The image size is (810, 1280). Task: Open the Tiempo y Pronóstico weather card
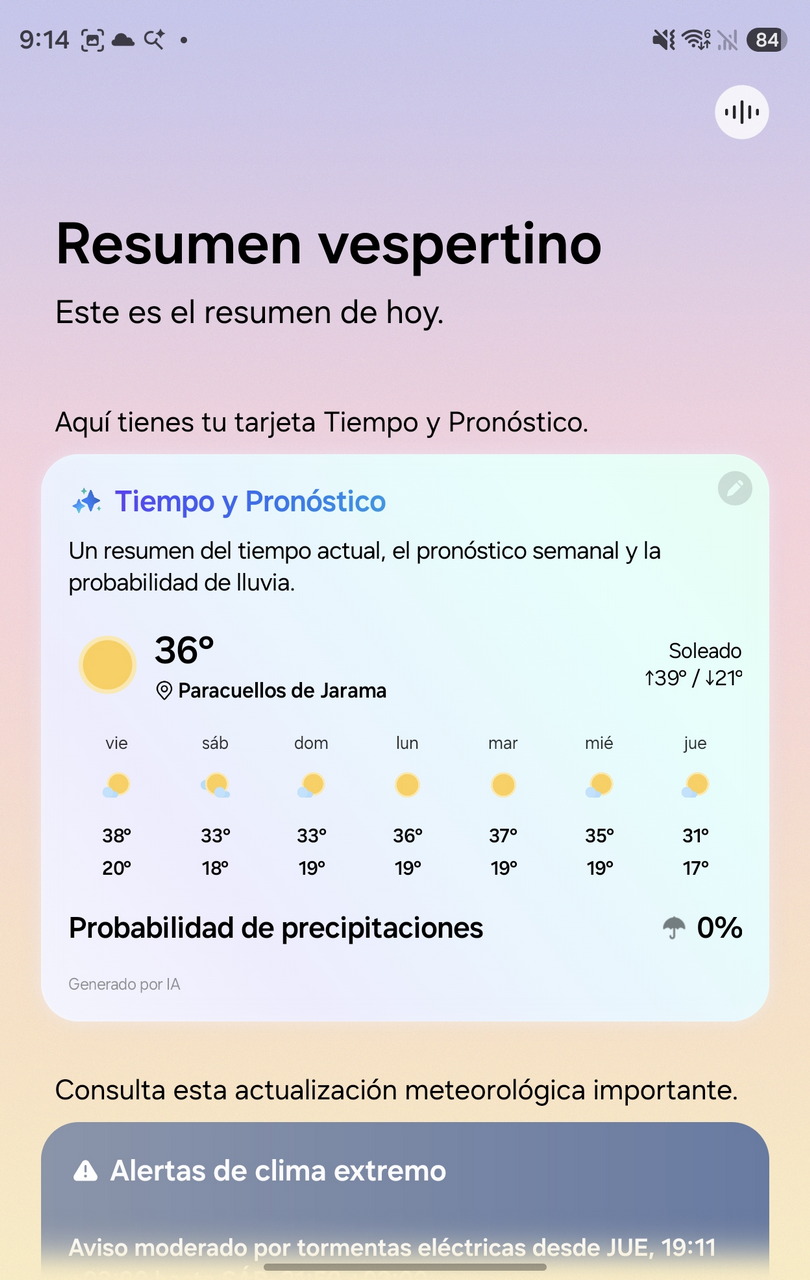pos(405,738)
